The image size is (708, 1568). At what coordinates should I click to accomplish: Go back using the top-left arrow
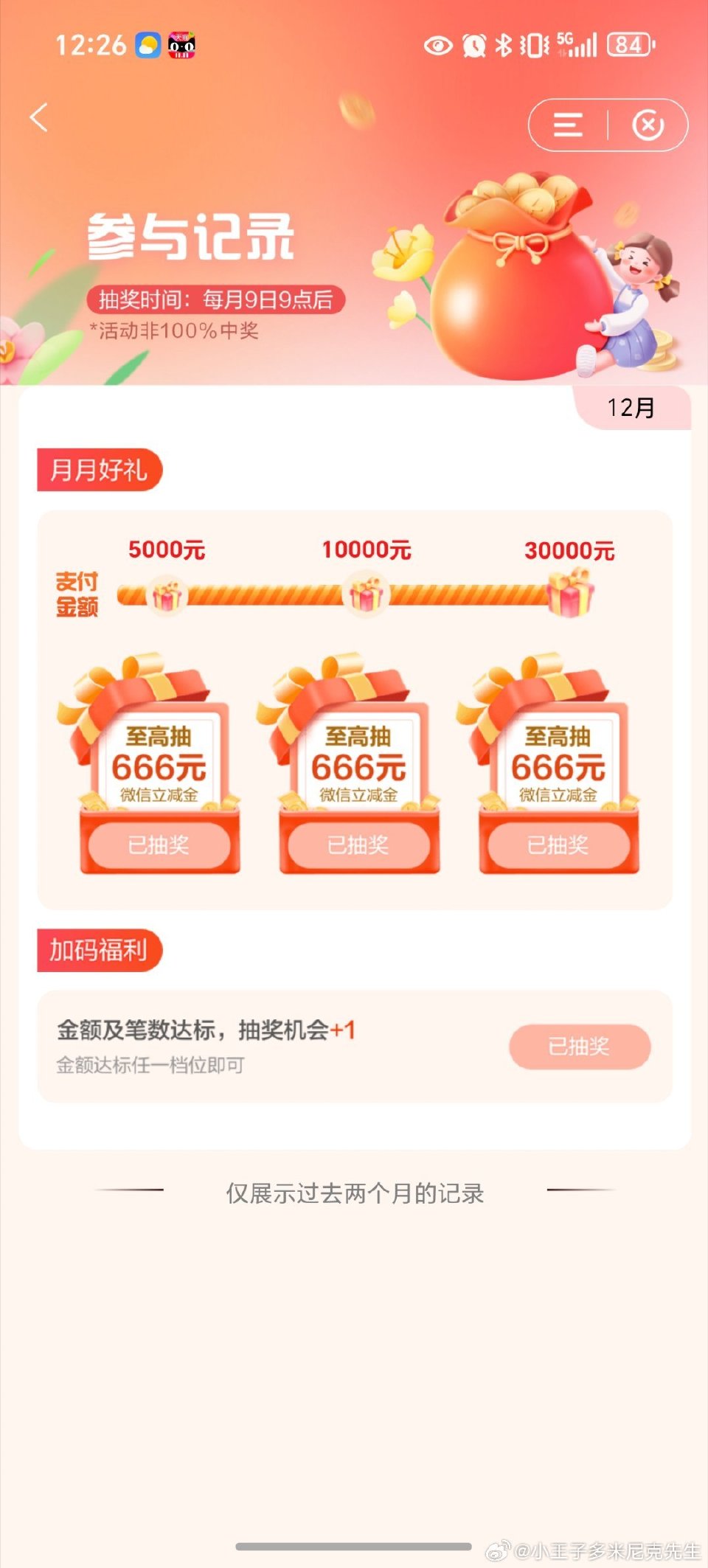40,117
